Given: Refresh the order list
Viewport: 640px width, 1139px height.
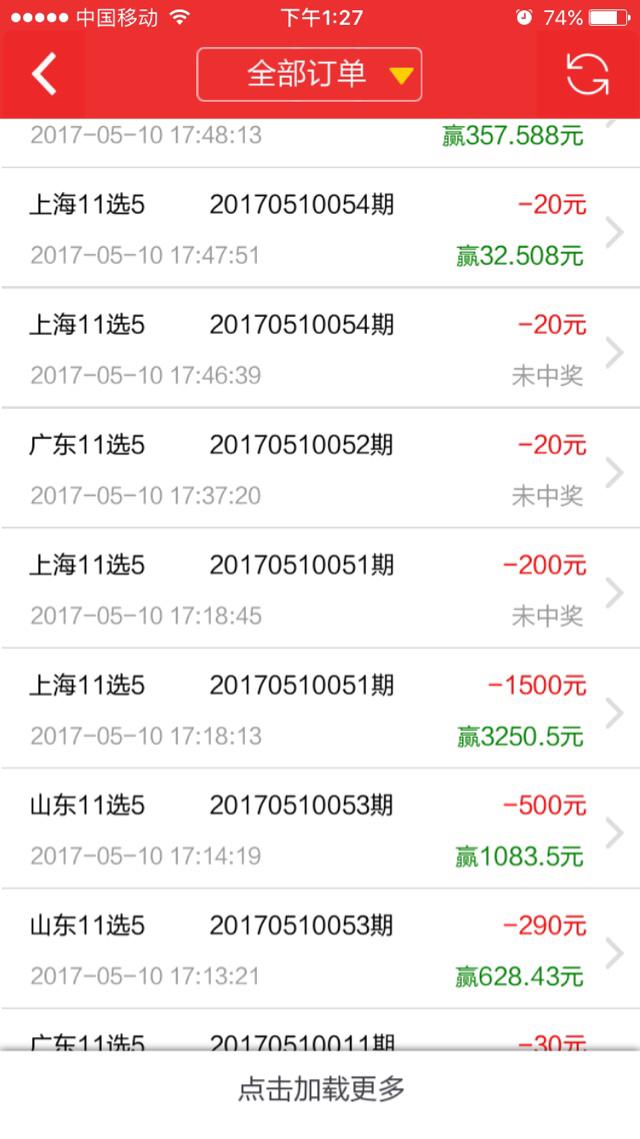Looking at the screenshot, I should pyautogui.click(x=587, y=74).
